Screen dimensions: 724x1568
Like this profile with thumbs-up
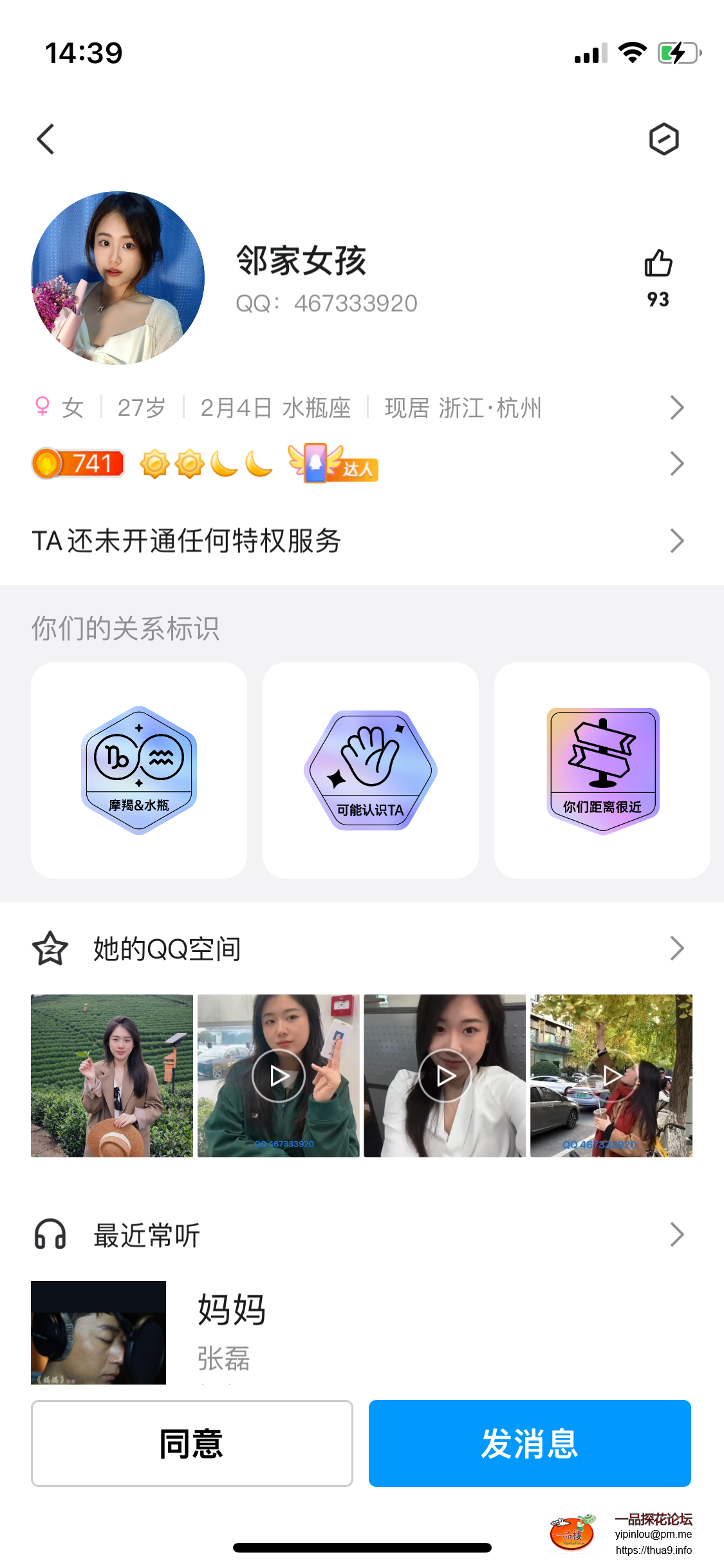pyautogui.click(x=658, y=264)
